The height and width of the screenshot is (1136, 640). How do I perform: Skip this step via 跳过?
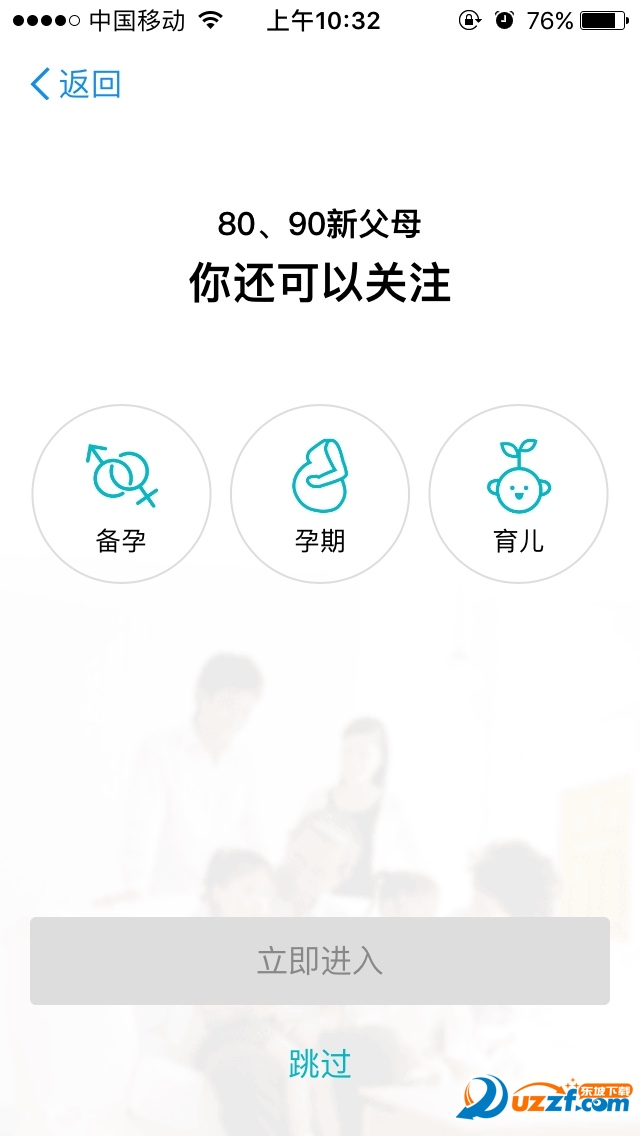point(320,1063)
